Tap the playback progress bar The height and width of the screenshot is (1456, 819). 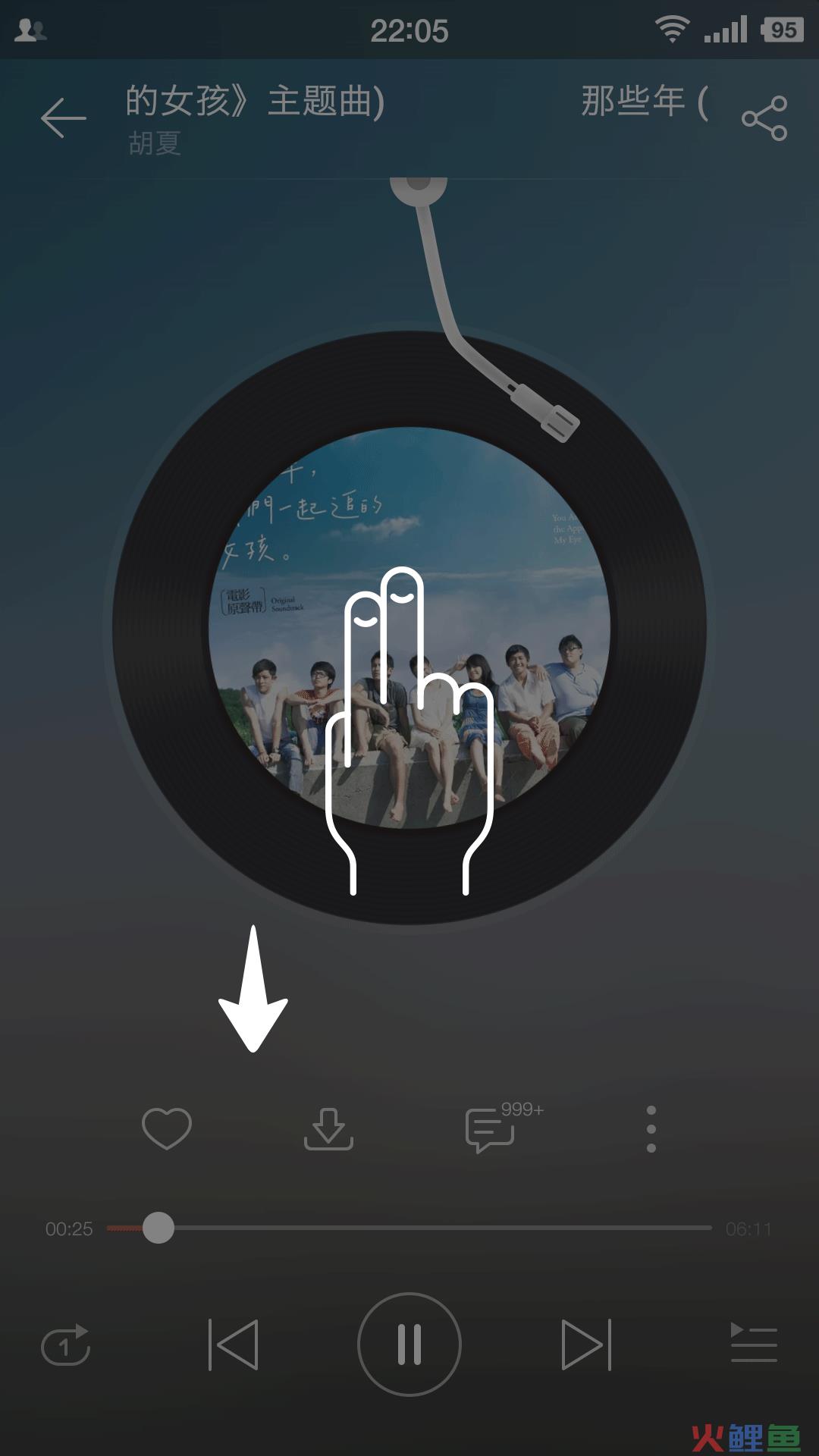[409, 1228]
